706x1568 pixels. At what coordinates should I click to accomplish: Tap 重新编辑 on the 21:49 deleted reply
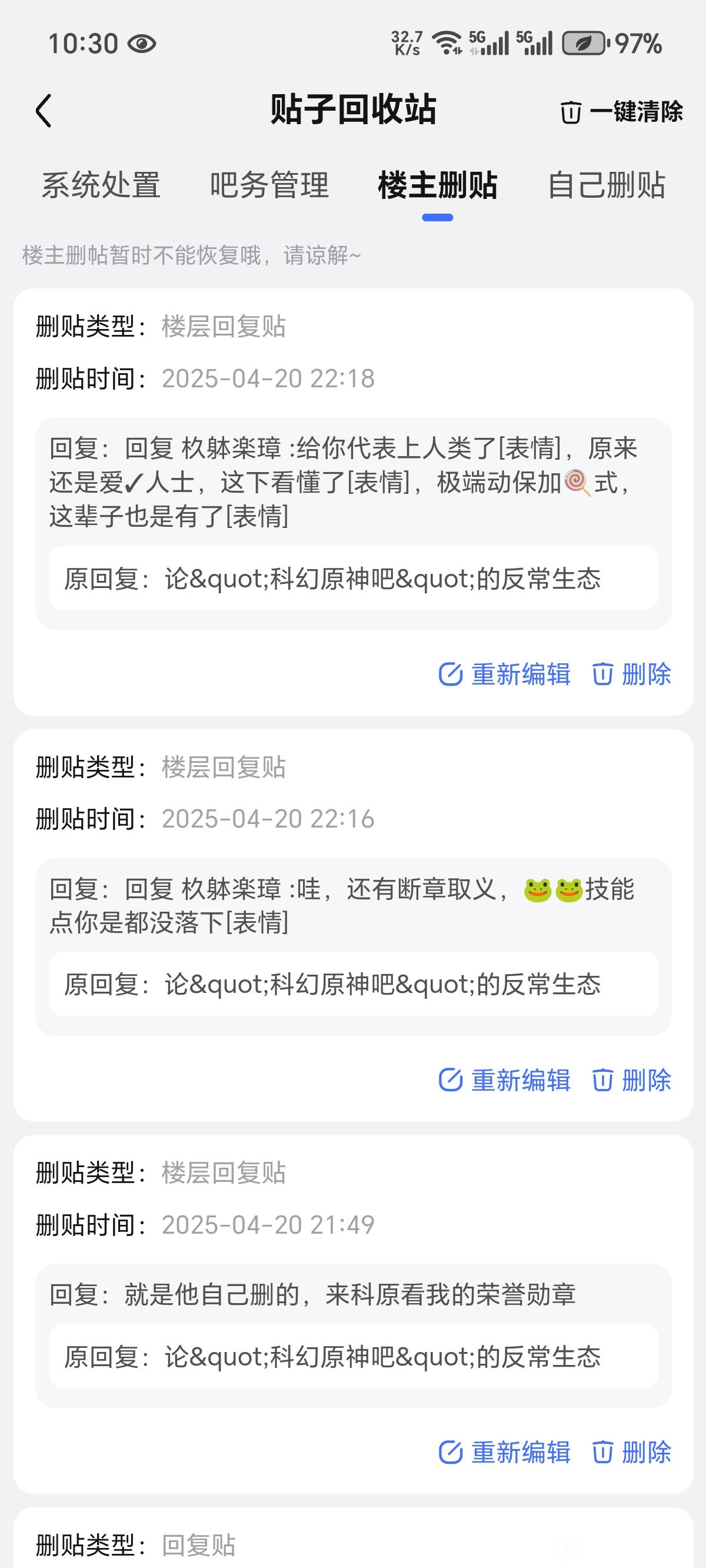point(505,1453)
